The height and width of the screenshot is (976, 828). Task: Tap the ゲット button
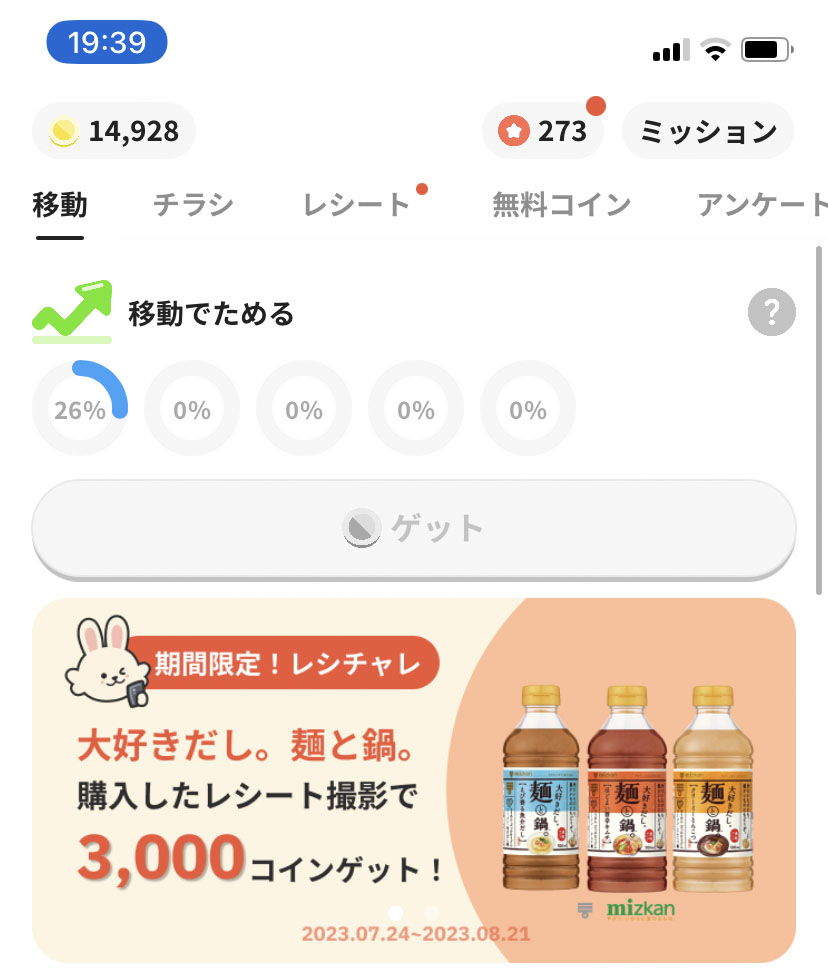pyautogui.click(x=414, y=527)
